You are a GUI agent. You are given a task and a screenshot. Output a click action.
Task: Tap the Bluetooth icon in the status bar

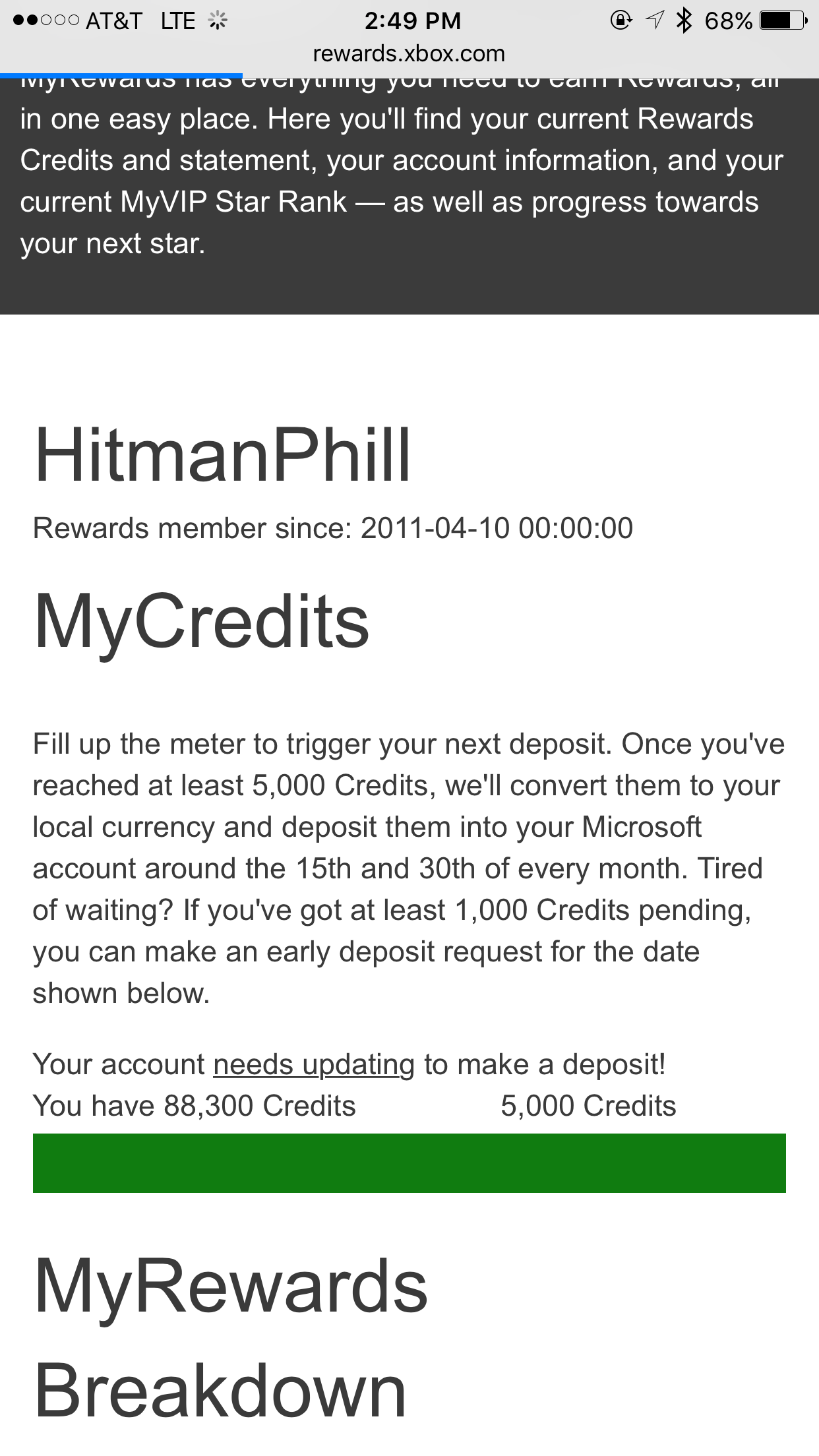[684, 20]
